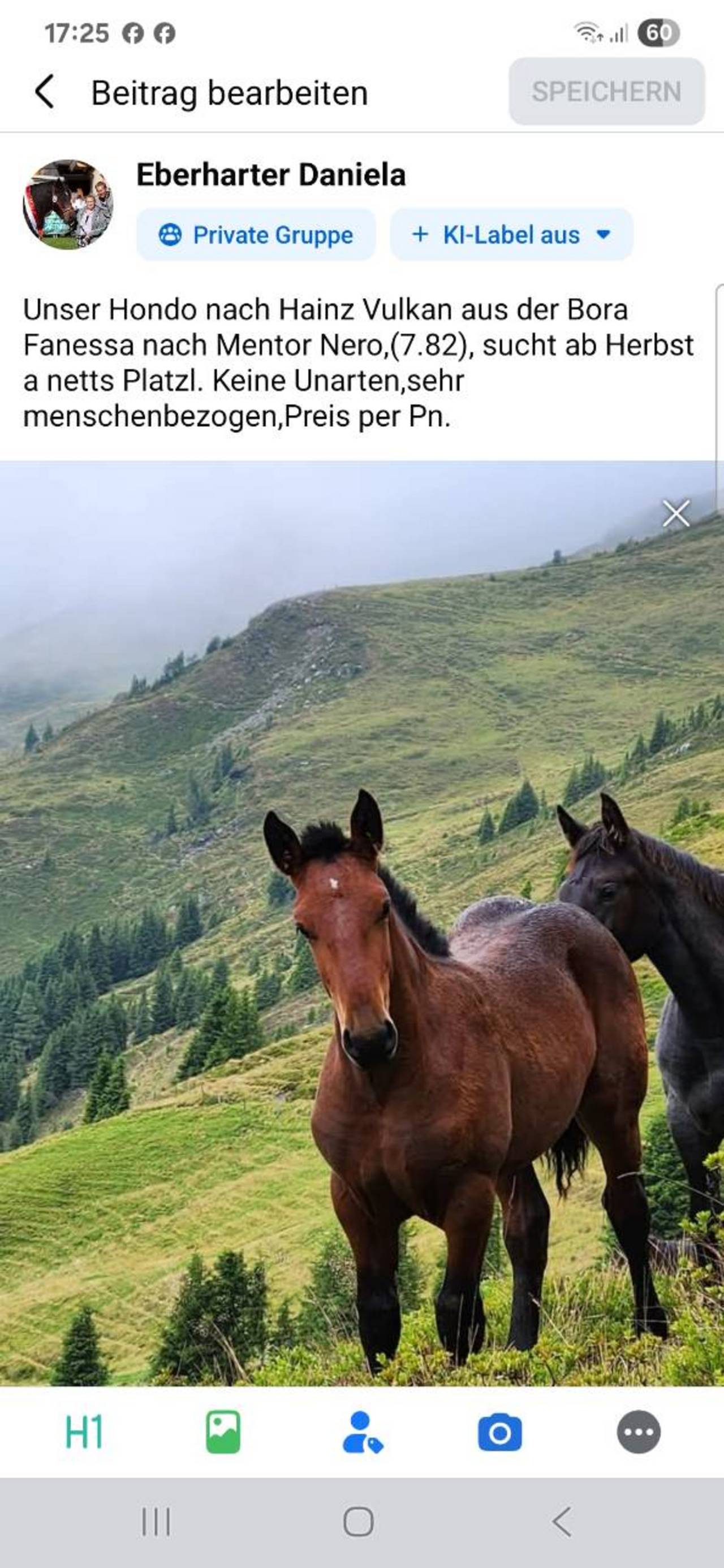Open the Private Gruppe audience chip
724x1568 pixels.
click(256, 235)
